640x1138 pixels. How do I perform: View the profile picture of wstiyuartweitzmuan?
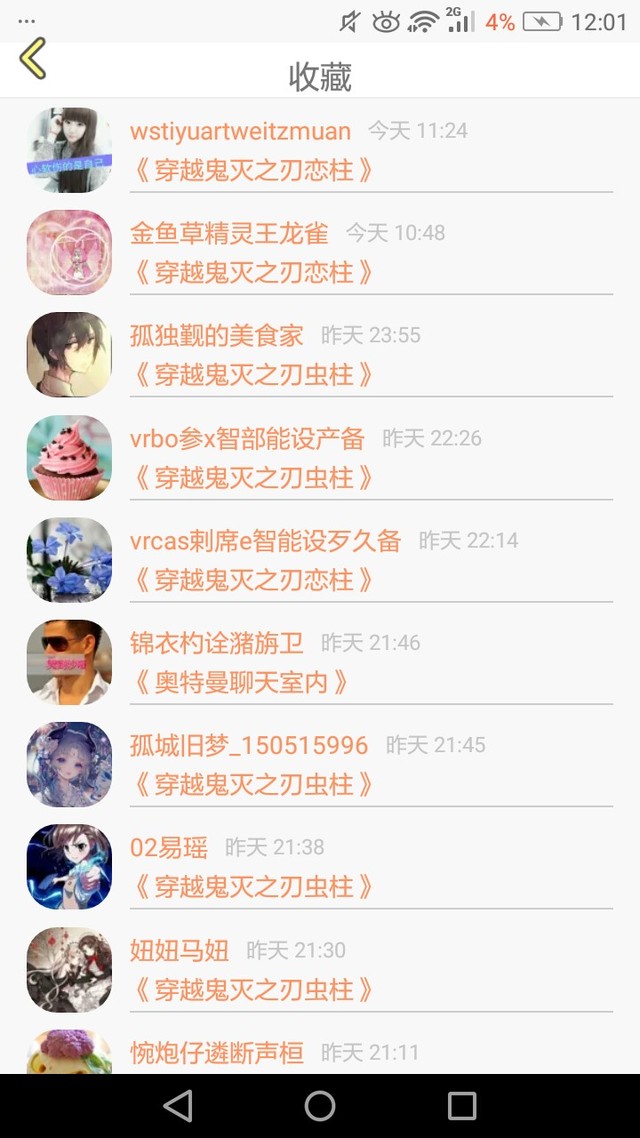(x=70, y=150)
